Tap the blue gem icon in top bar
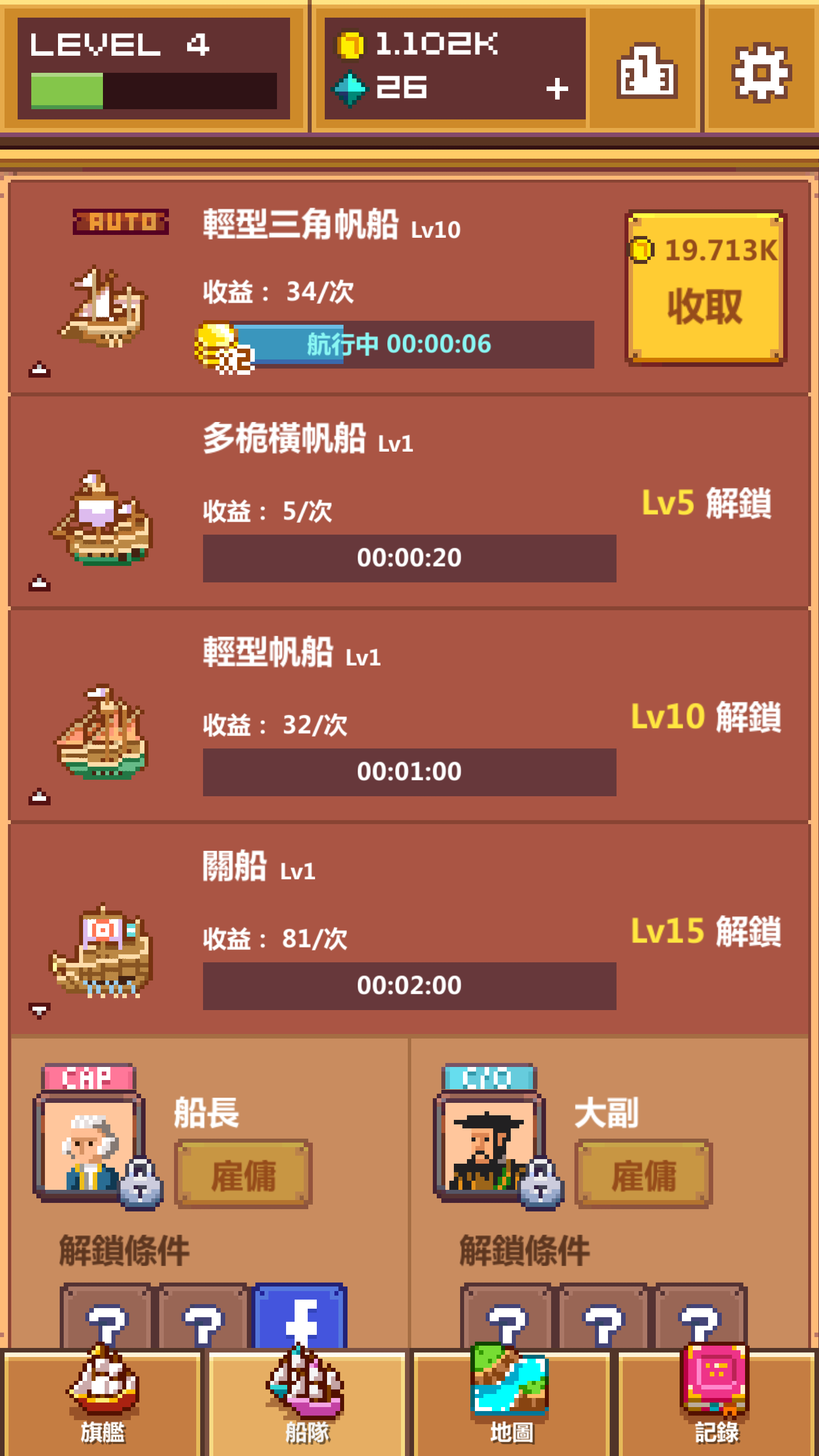This screenshot has width=819, height=1456. [x=349, y=86]
